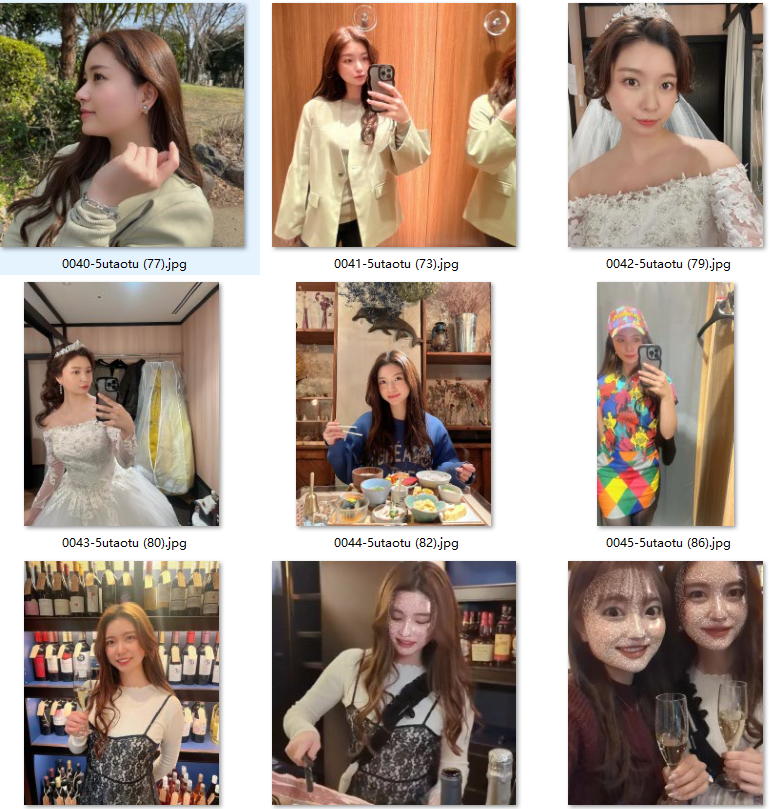The height and width of the screenshot is (809, 770).
Task: Open the image 0041-5utaotu (73).jpg
Action: click(x=394, y=125)
